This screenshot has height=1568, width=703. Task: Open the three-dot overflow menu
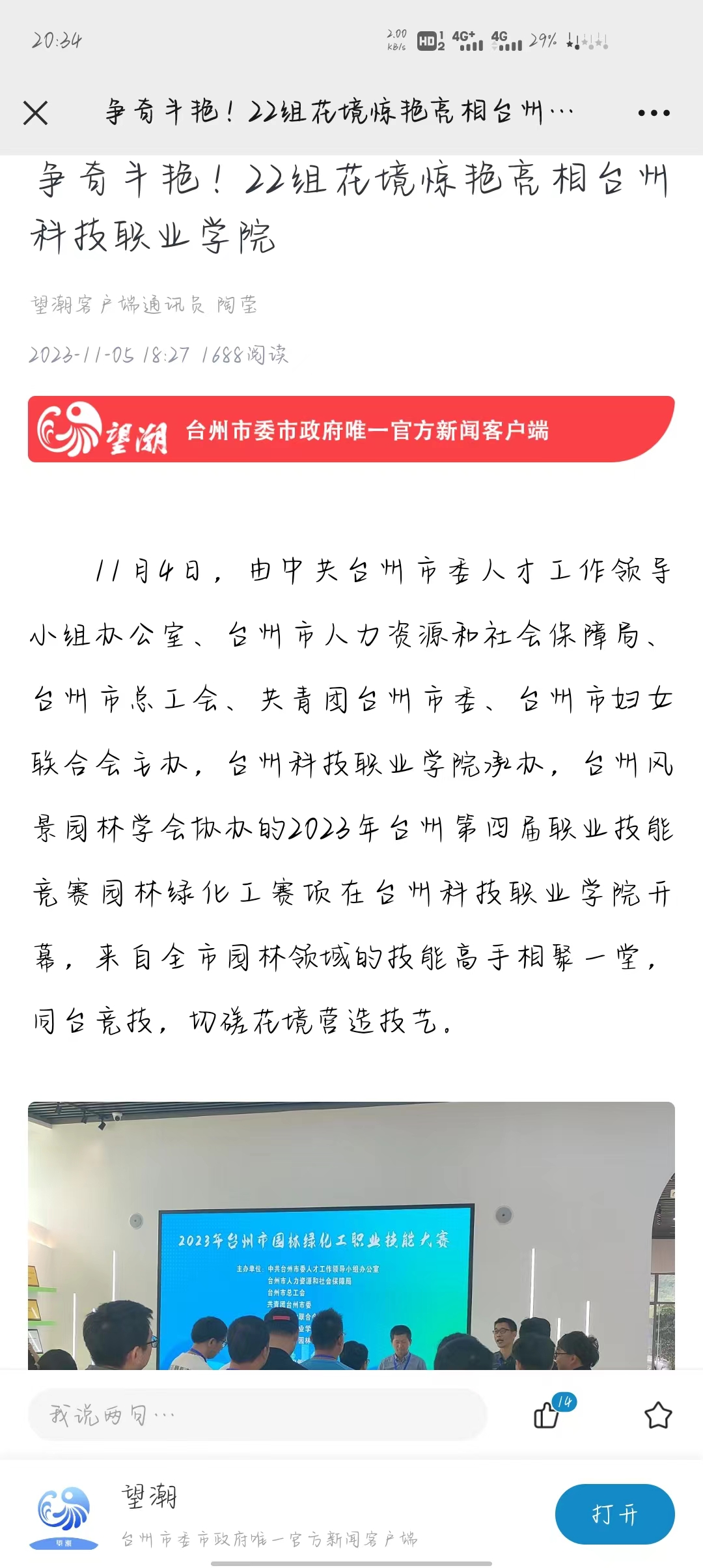tap(654, 113)
